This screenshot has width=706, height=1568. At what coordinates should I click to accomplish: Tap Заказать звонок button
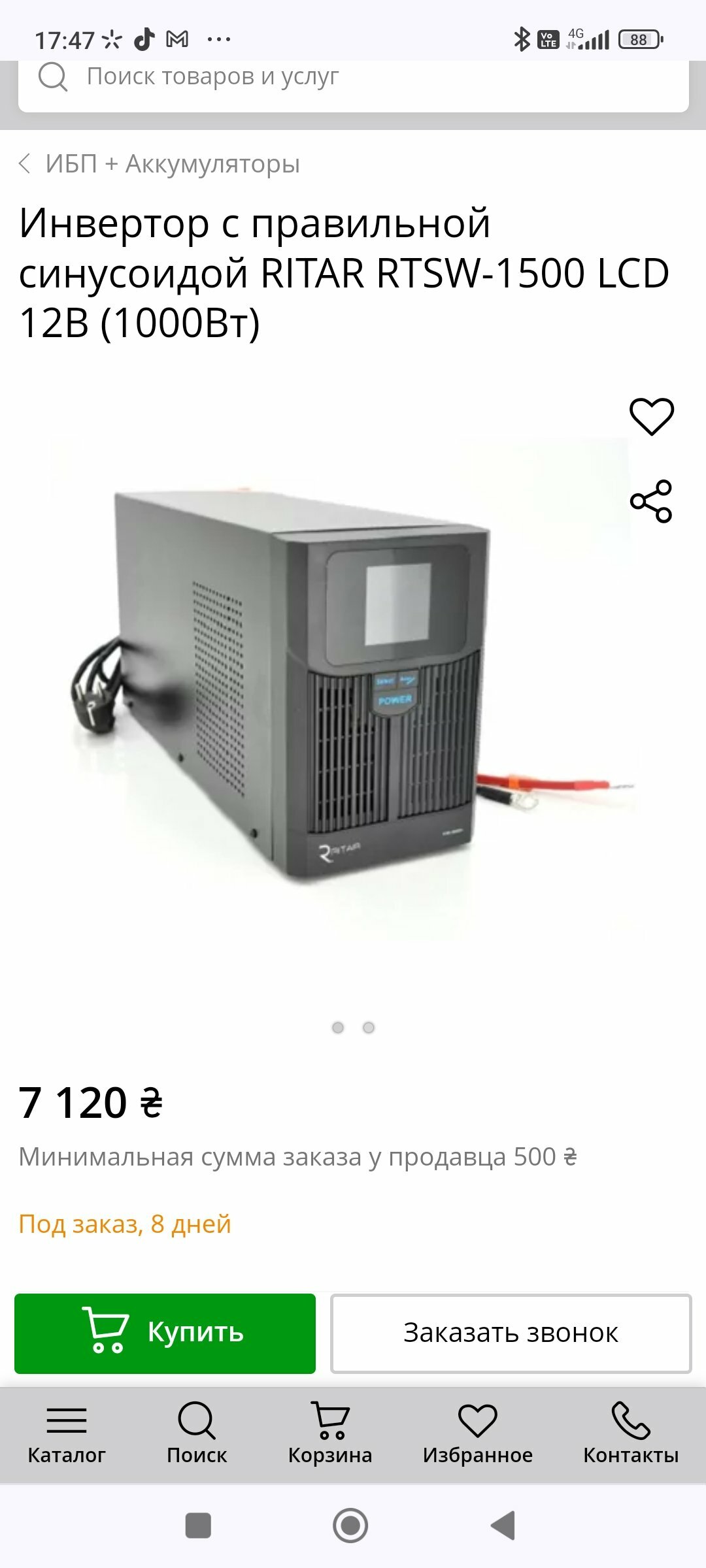tap(511, 1333)
